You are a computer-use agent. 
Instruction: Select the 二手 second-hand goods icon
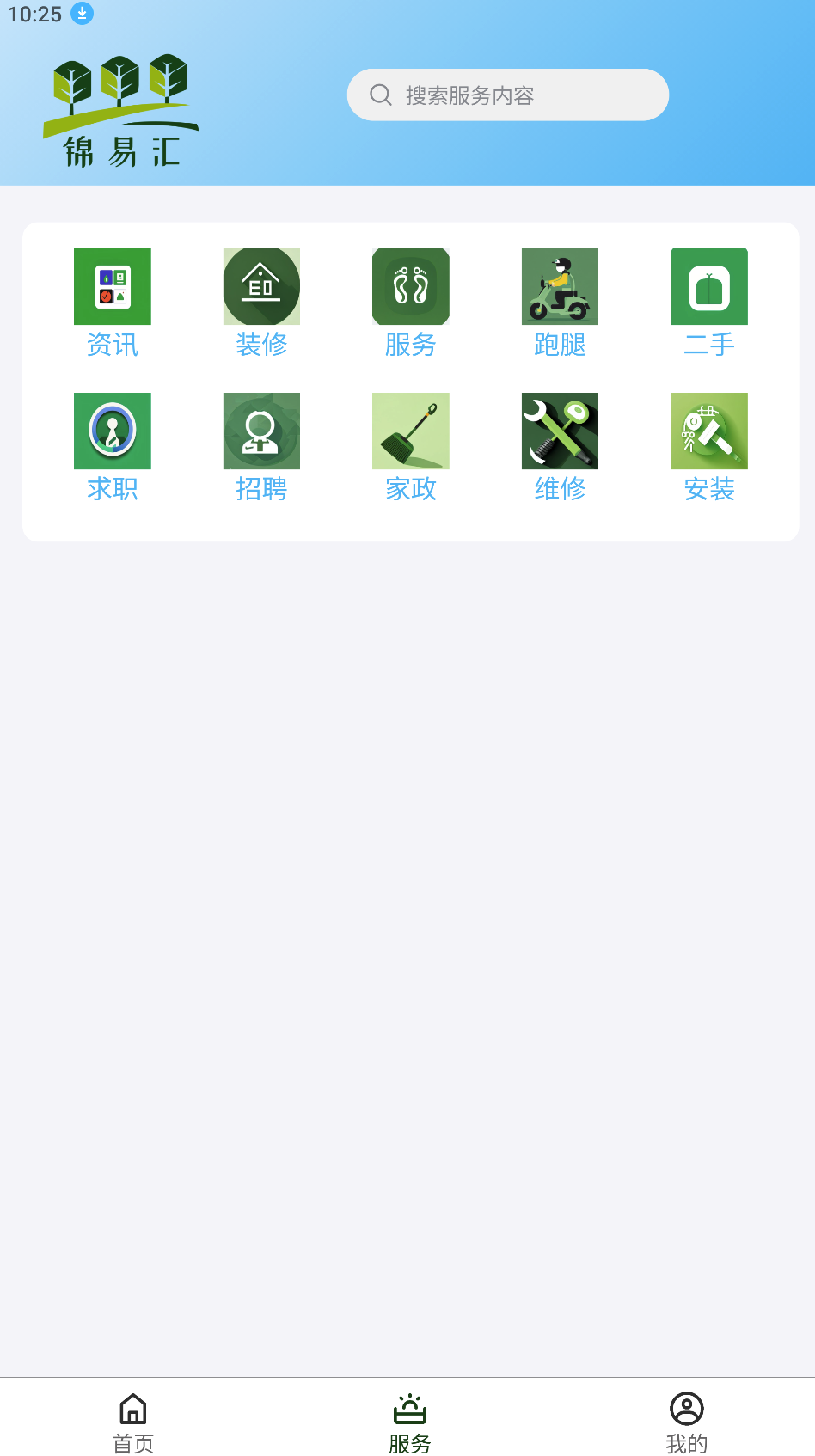[x=708, y=287]
